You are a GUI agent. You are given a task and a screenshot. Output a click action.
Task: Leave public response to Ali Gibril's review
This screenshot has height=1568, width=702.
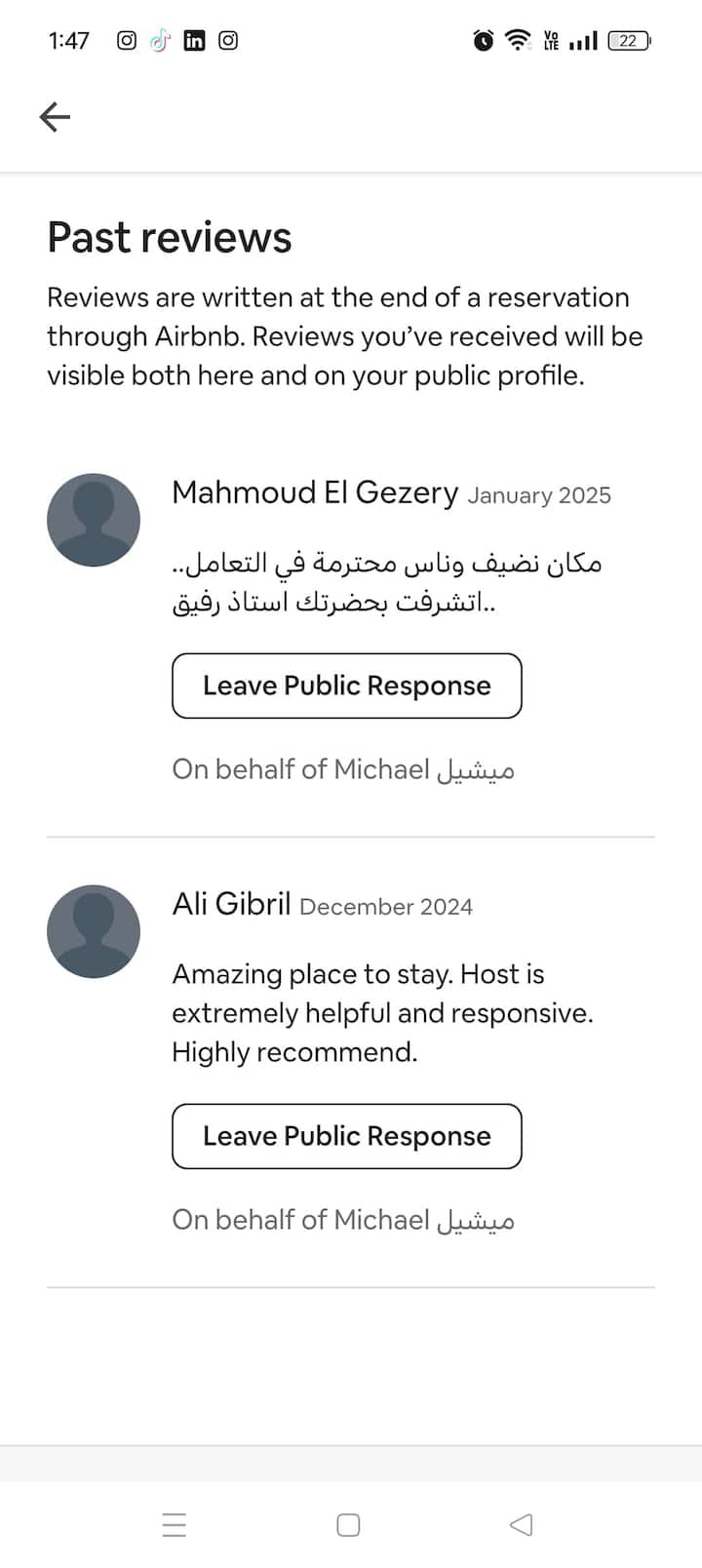coord(346,1136)
